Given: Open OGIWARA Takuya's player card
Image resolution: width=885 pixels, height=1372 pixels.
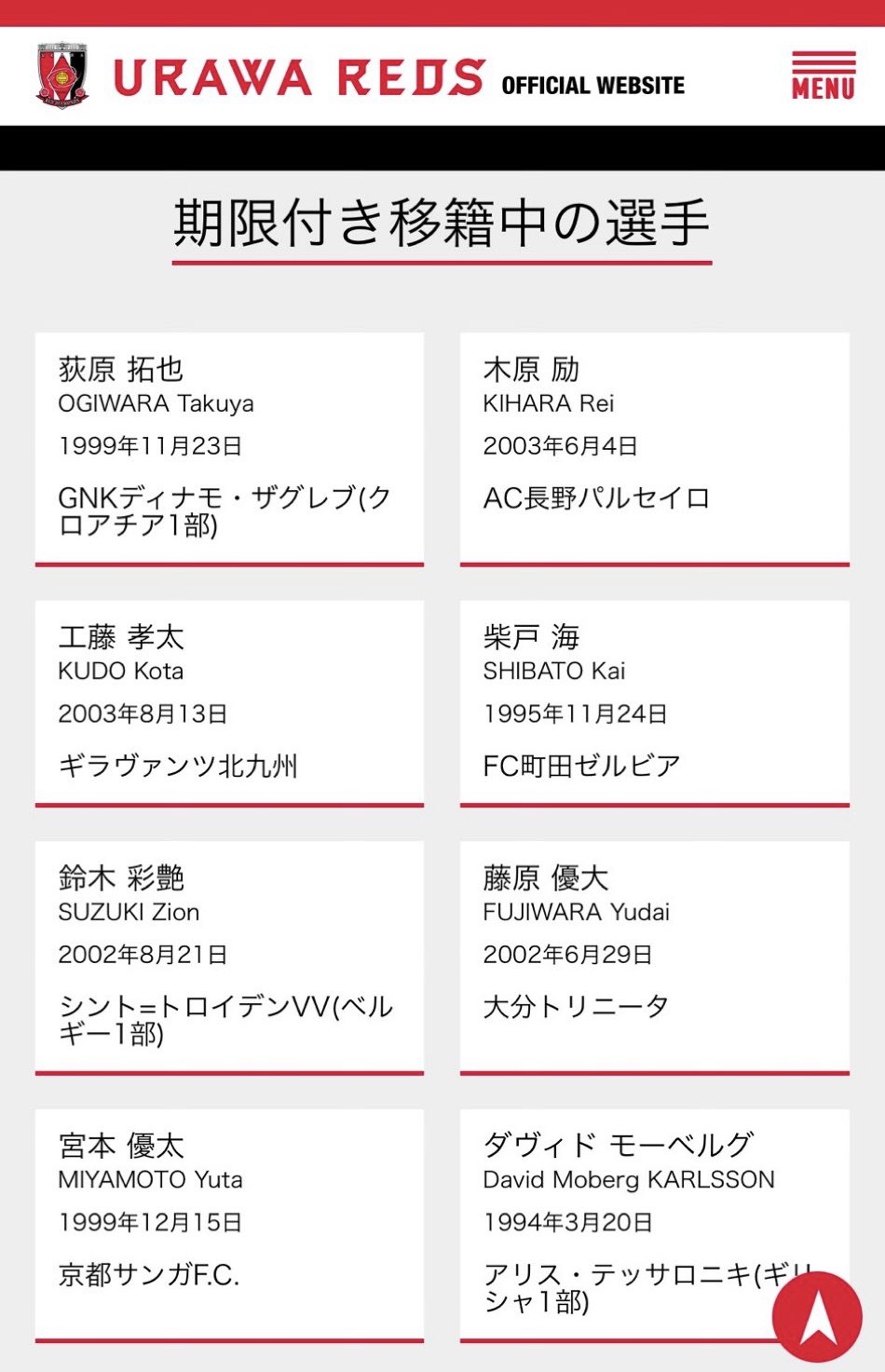Looking at the screenshot, I should pos(229,448).
